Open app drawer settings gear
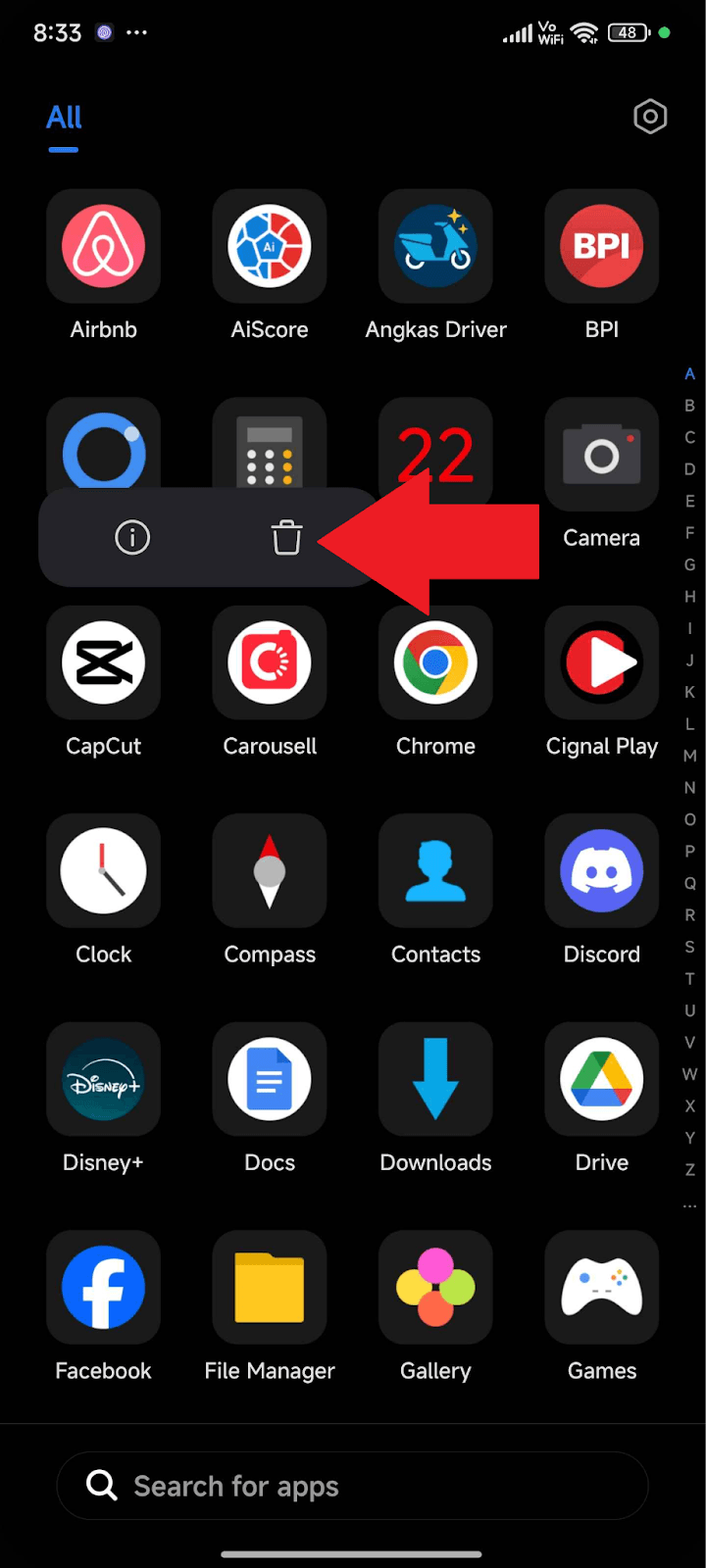The width and height of the screenshot is (706, 1568). point(650,118)
